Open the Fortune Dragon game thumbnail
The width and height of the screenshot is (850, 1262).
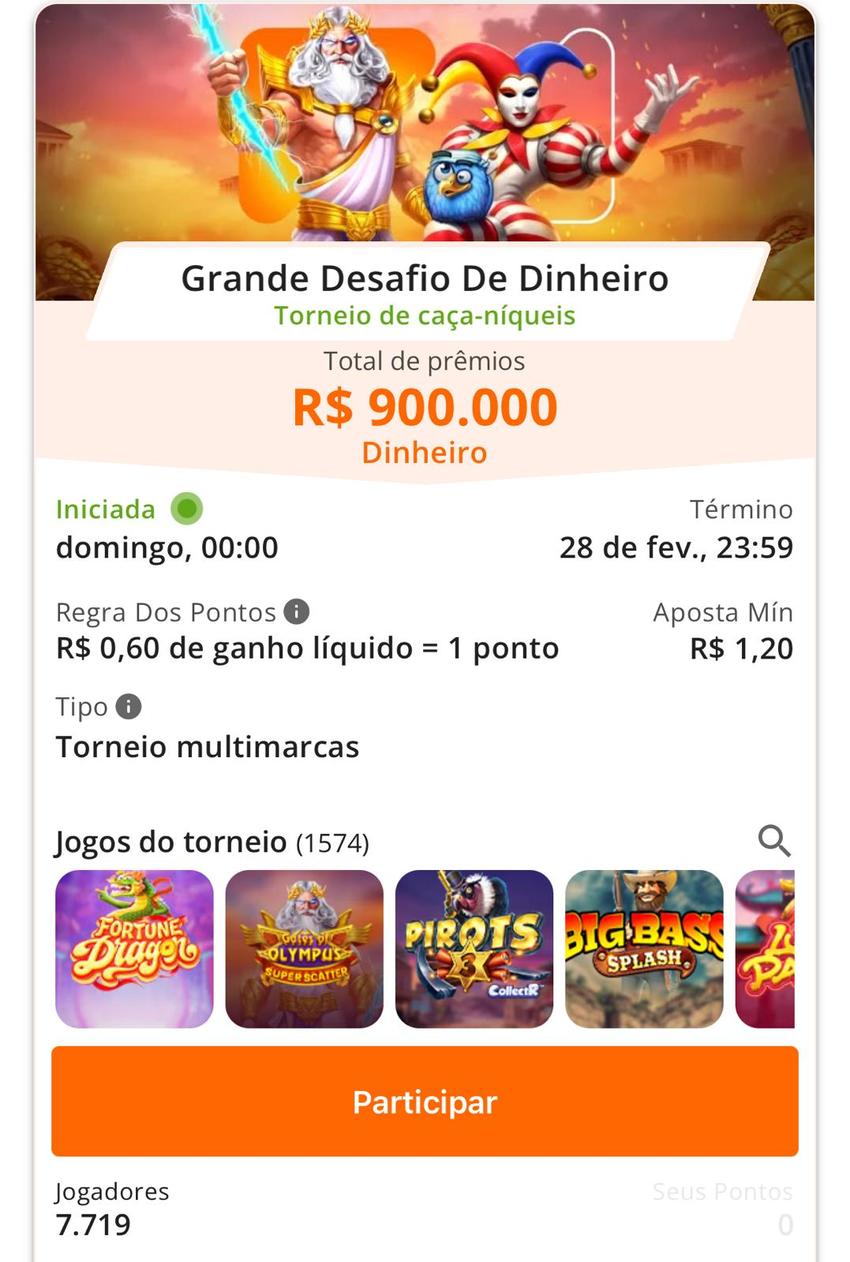(x=132, y=949)
